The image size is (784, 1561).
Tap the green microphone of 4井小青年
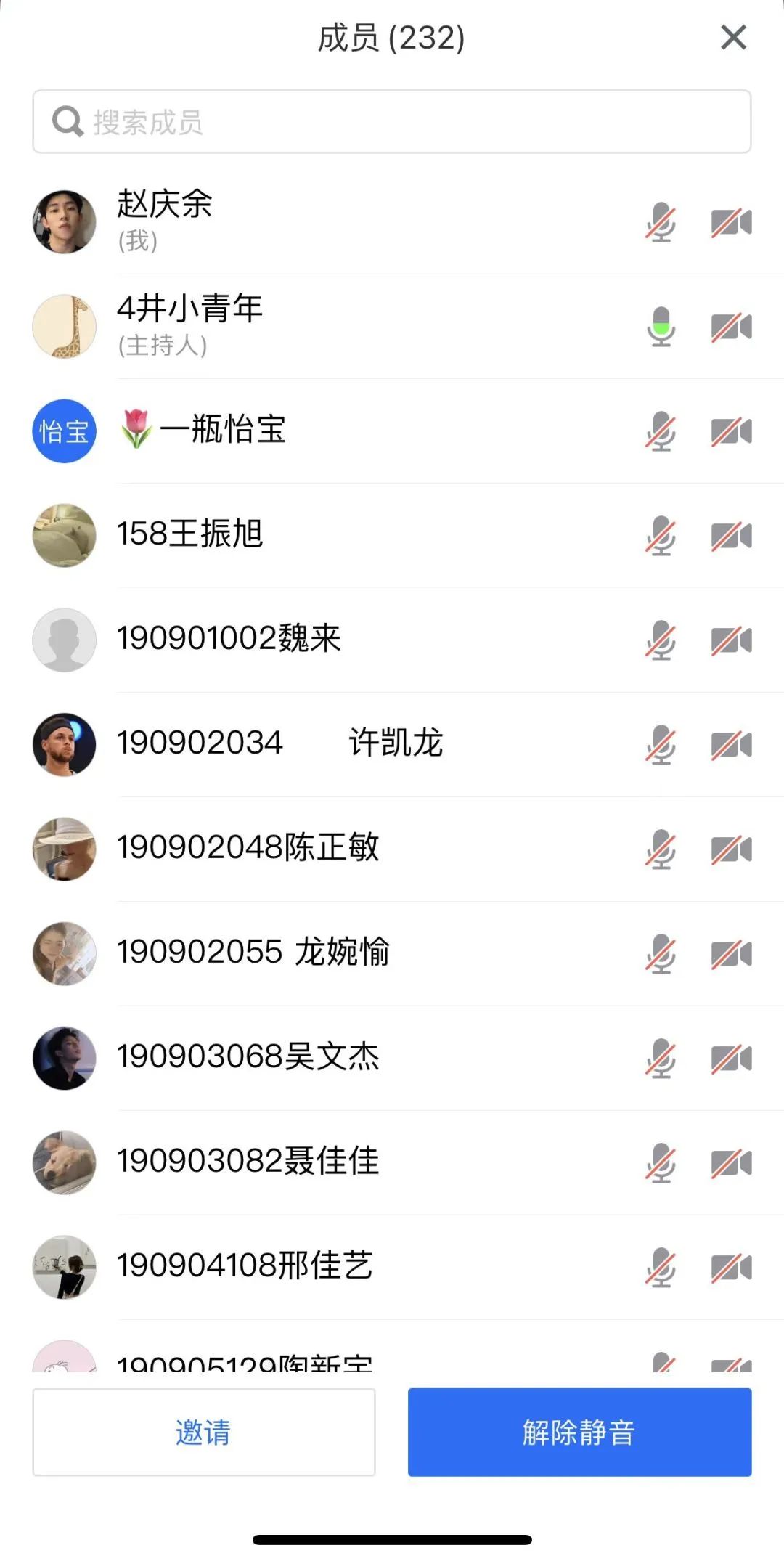[661, 327]
